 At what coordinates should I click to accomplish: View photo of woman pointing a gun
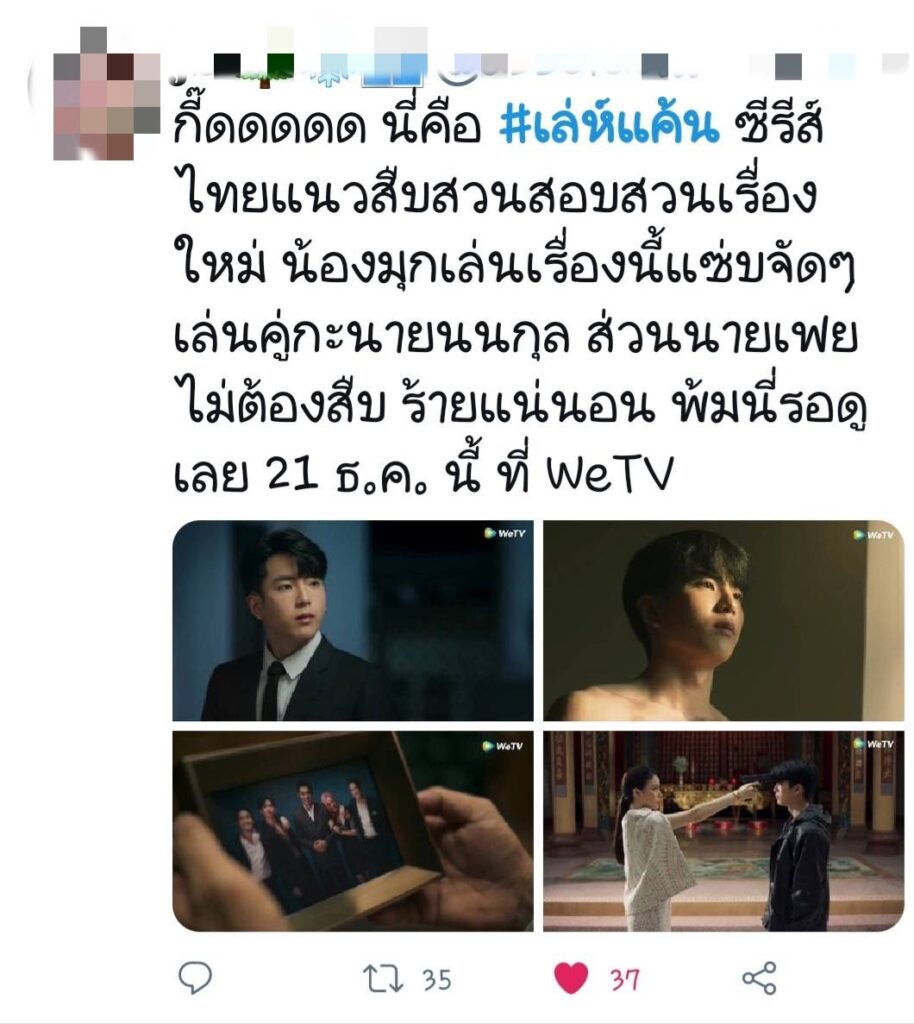(723, 831)
